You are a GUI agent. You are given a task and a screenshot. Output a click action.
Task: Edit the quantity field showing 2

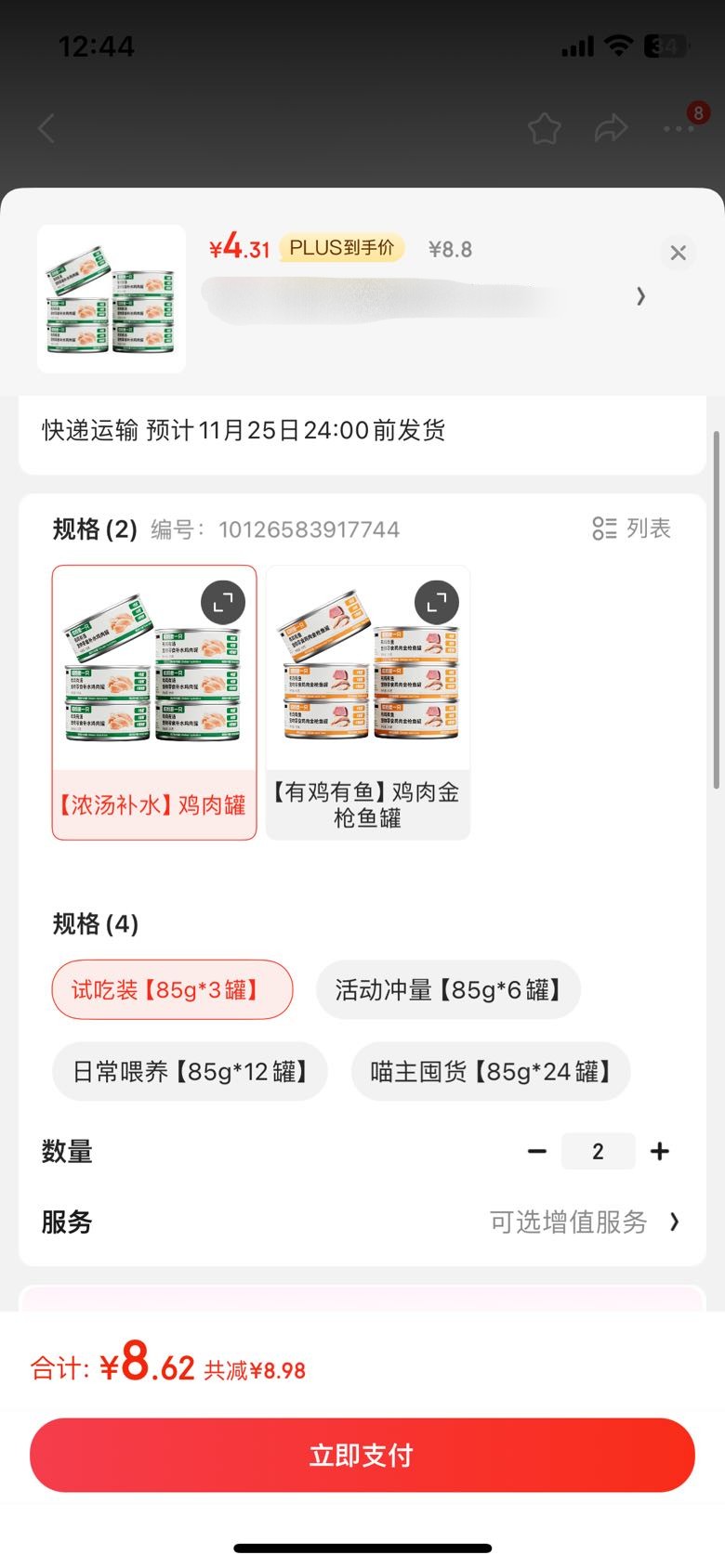pyautogui.click(x=599, y=1151)
